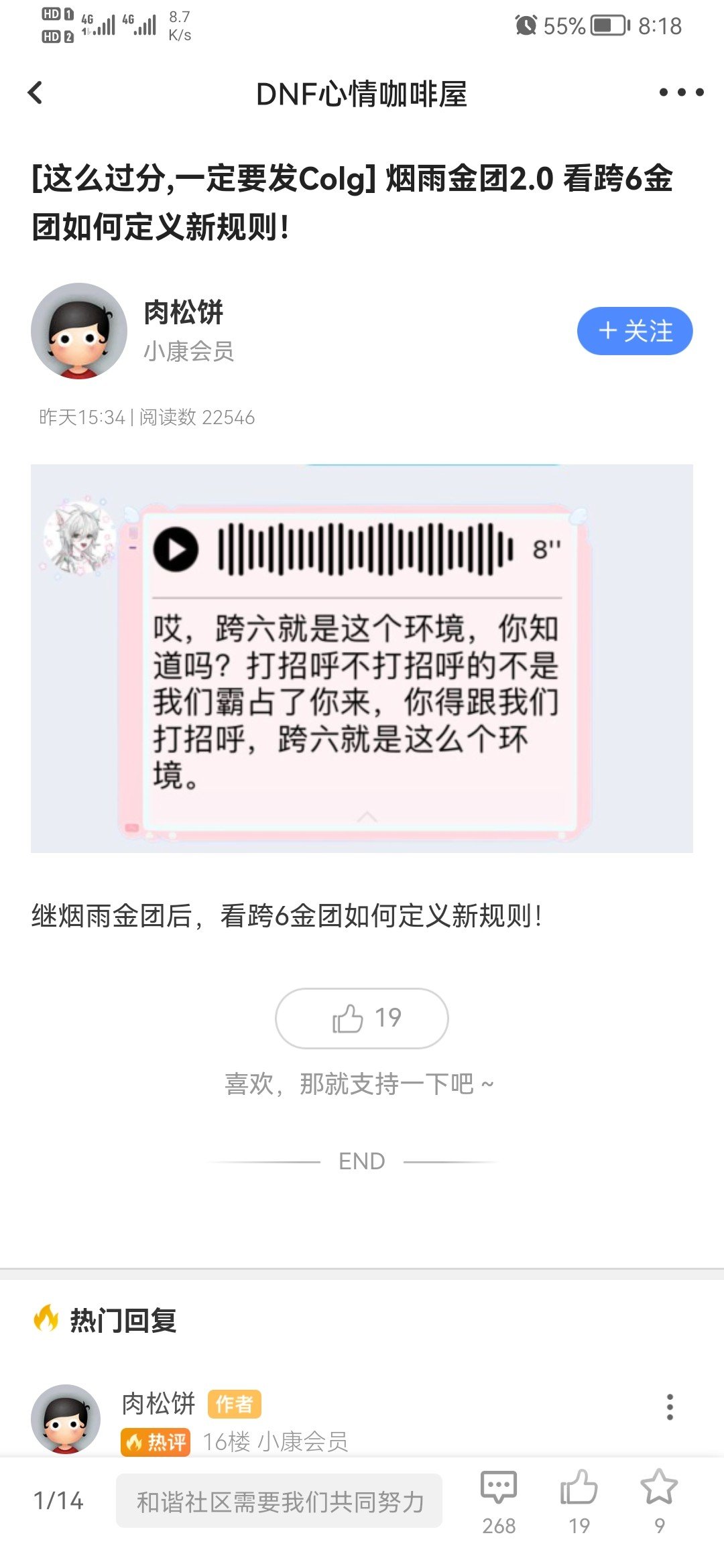The height and width of the screenshot is (1568, 724).
Task: Open options menu for 肉松饼's hot reply
Action: [669, 1407]
